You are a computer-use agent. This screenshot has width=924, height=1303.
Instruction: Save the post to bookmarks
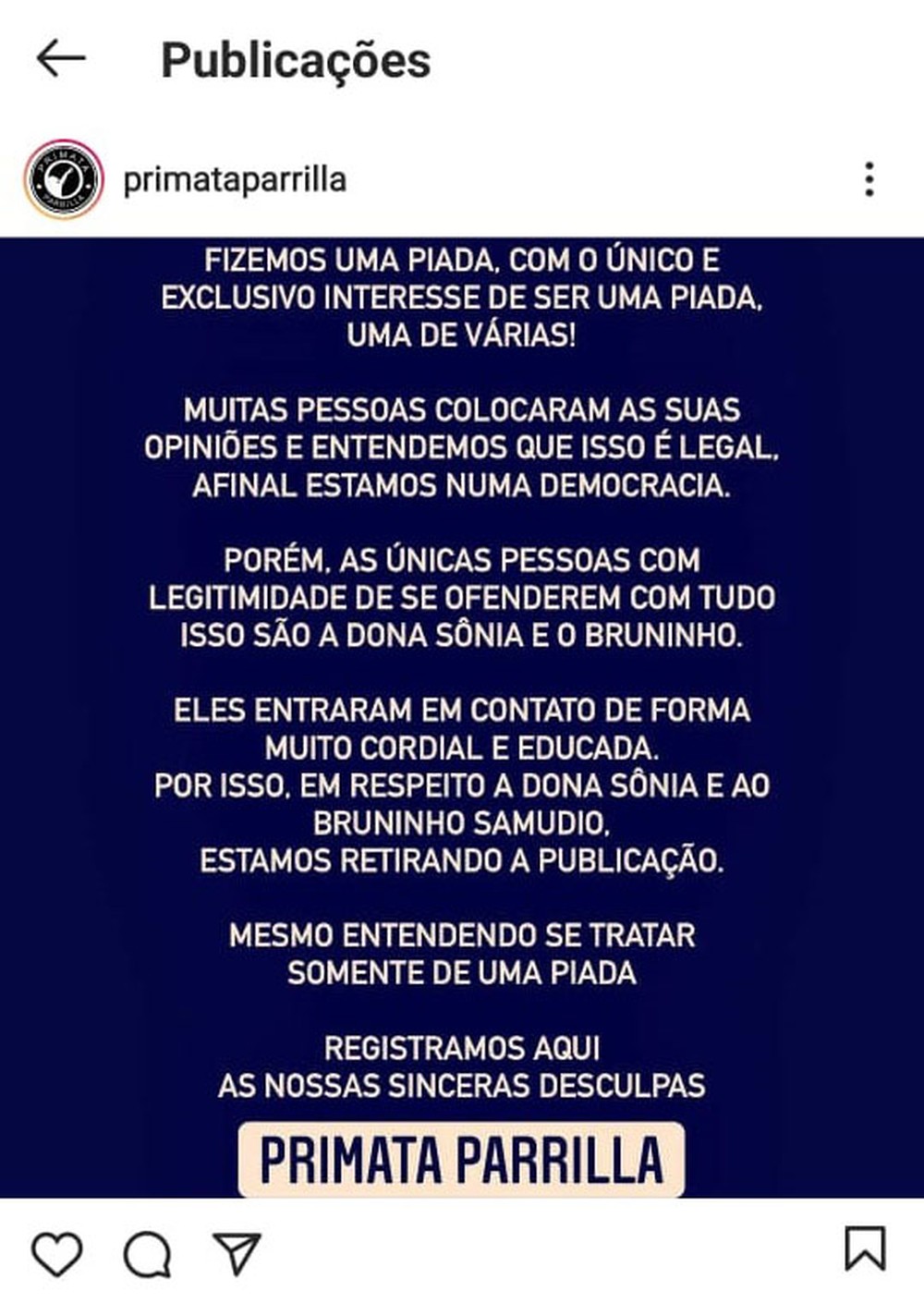(x=865, y=1248)
